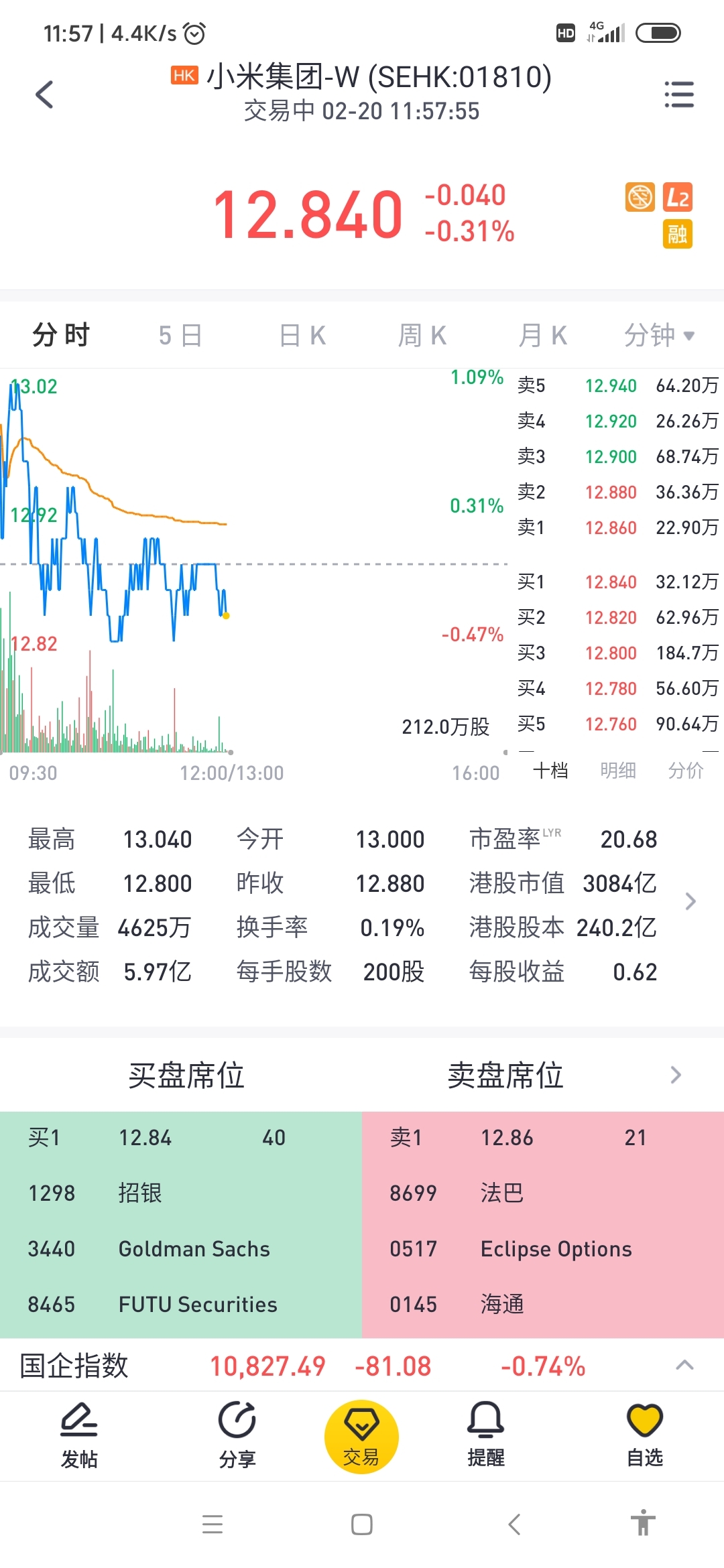Tap the L2 market data badge
Viewport: 724px width, 1568px height.
(x=678, y=197)
